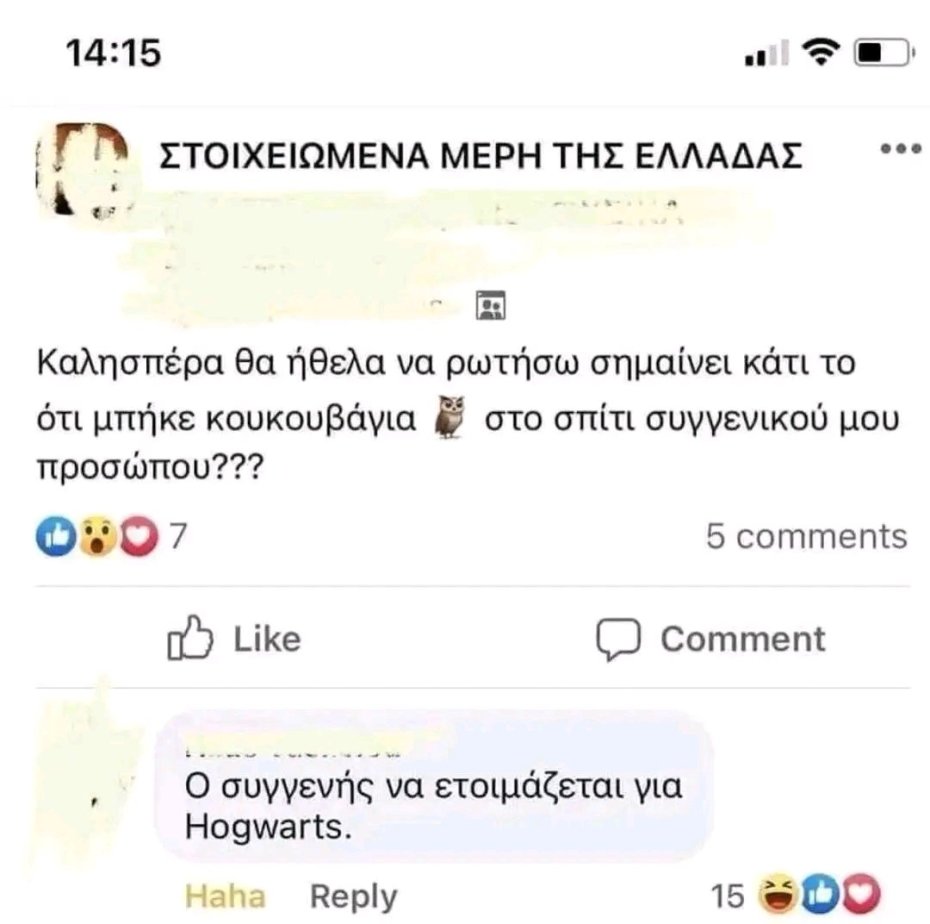Image resolution: width=930 pixels, height=924 pixels.
Task: Change the Haha reaction on the Hogwarts comment
Action: 225,896
